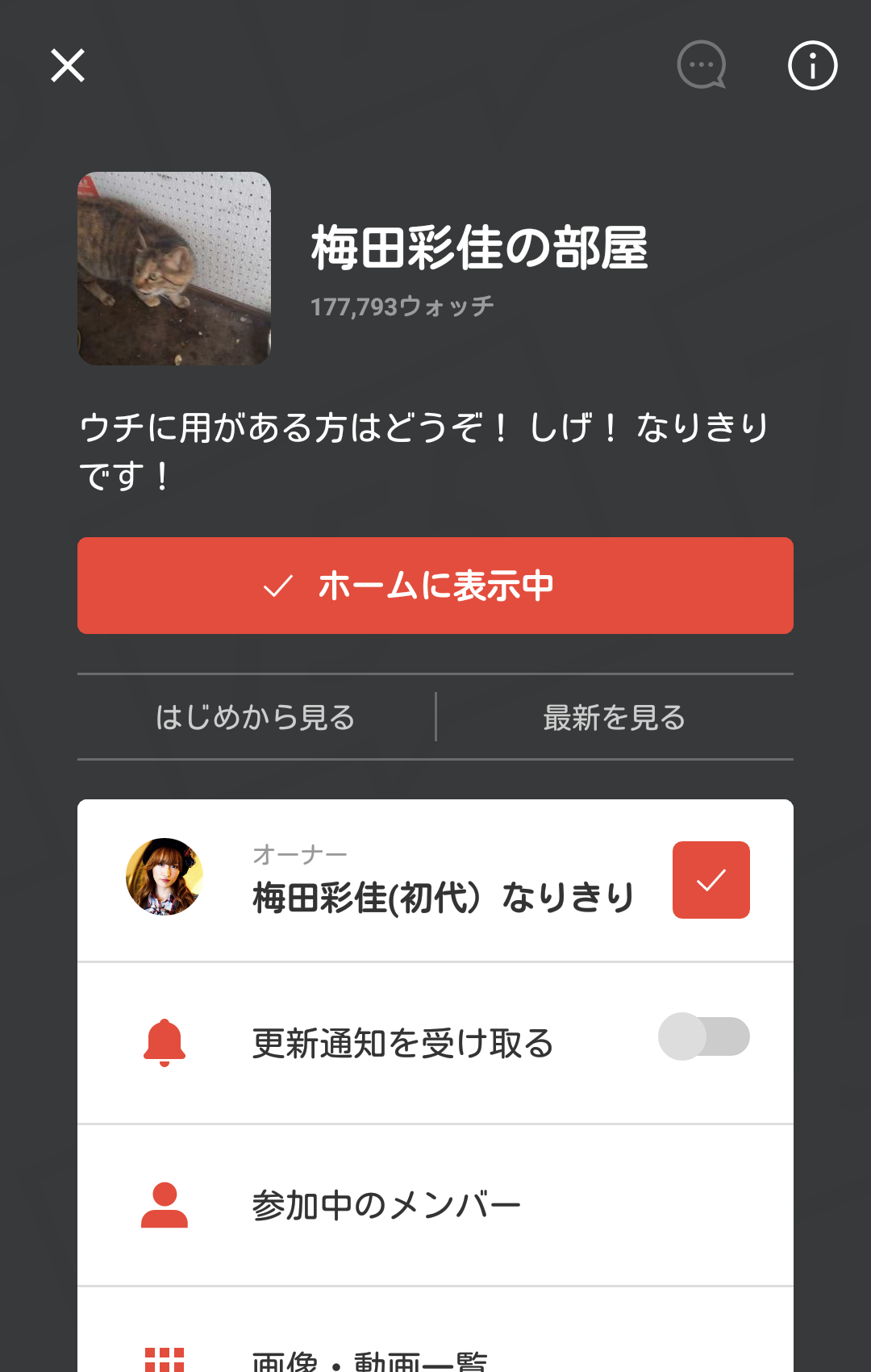
Task: Close the room detail screen with the X
Action: [67, 66]
